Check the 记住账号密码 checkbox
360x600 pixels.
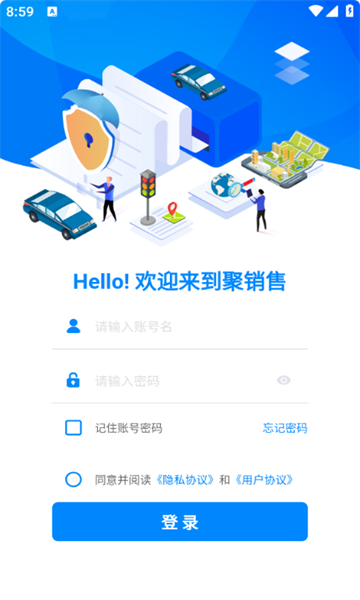click(x=73, y=428)
